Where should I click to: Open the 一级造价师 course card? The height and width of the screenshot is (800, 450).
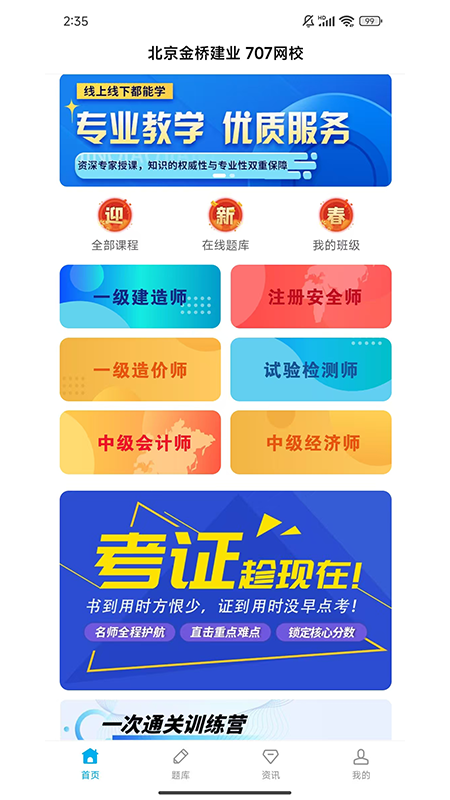(140, 369)
